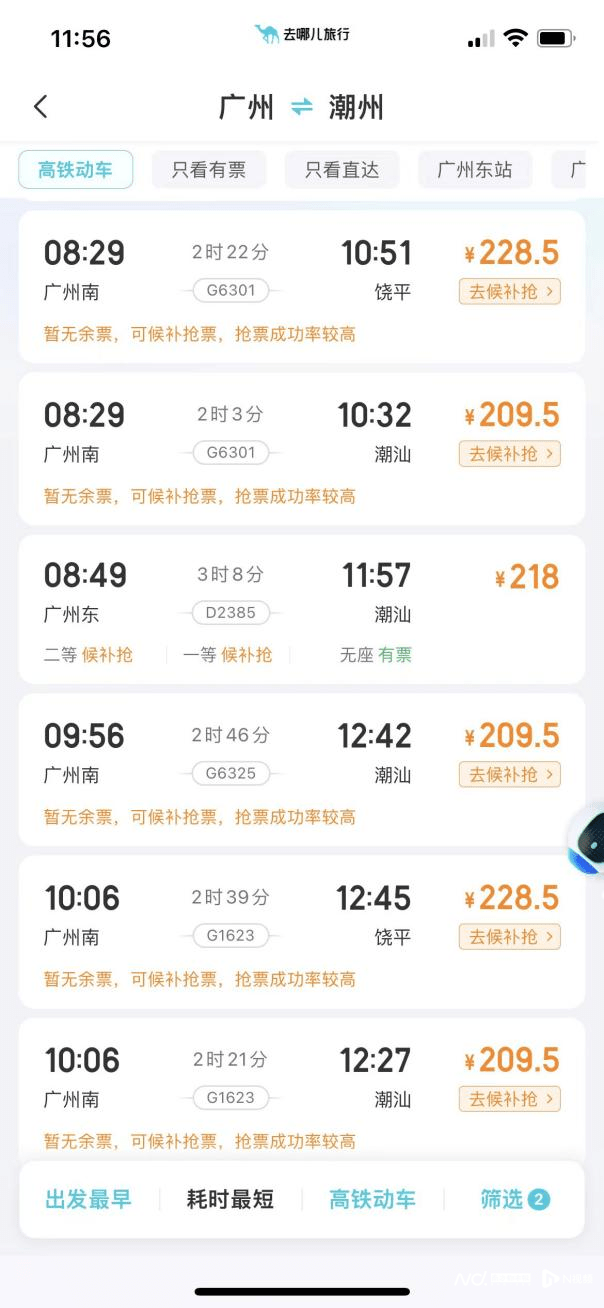Tap 去候补抢 for the 12:27 潮汕 train
Screen dimensions: 604x1308
[x=509, y=1099]
